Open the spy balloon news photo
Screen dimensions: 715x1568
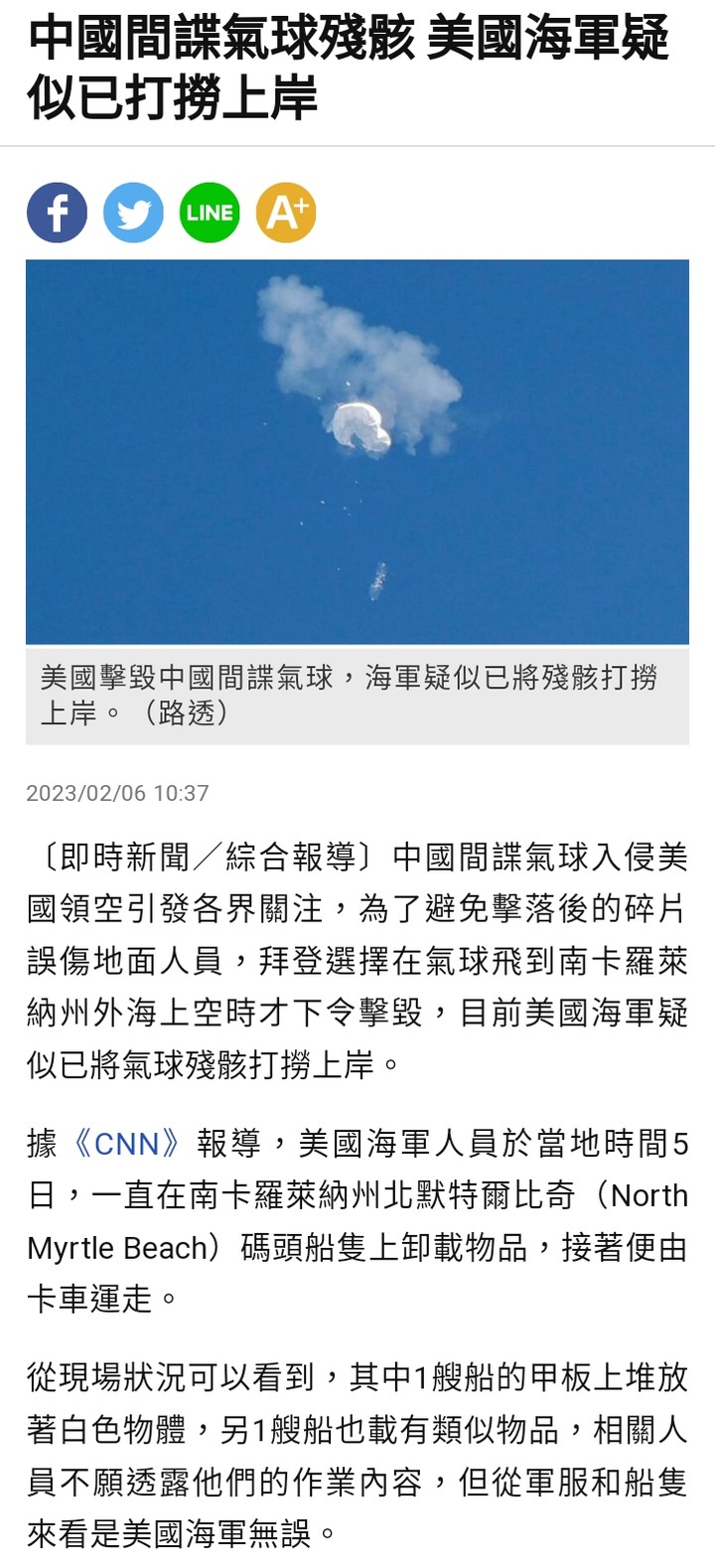pos(357,452)
